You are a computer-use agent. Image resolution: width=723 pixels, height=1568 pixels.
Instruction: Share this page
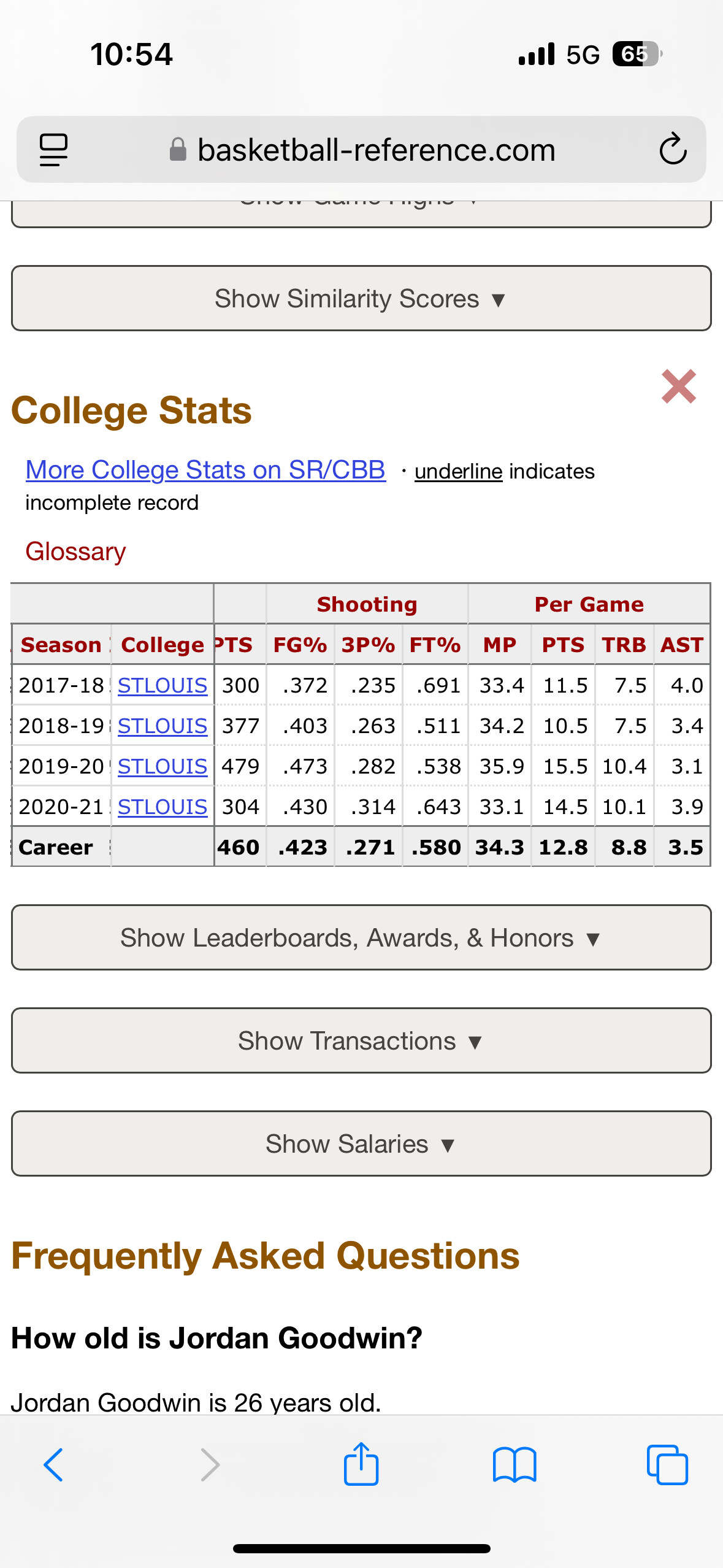point(361,1464)
